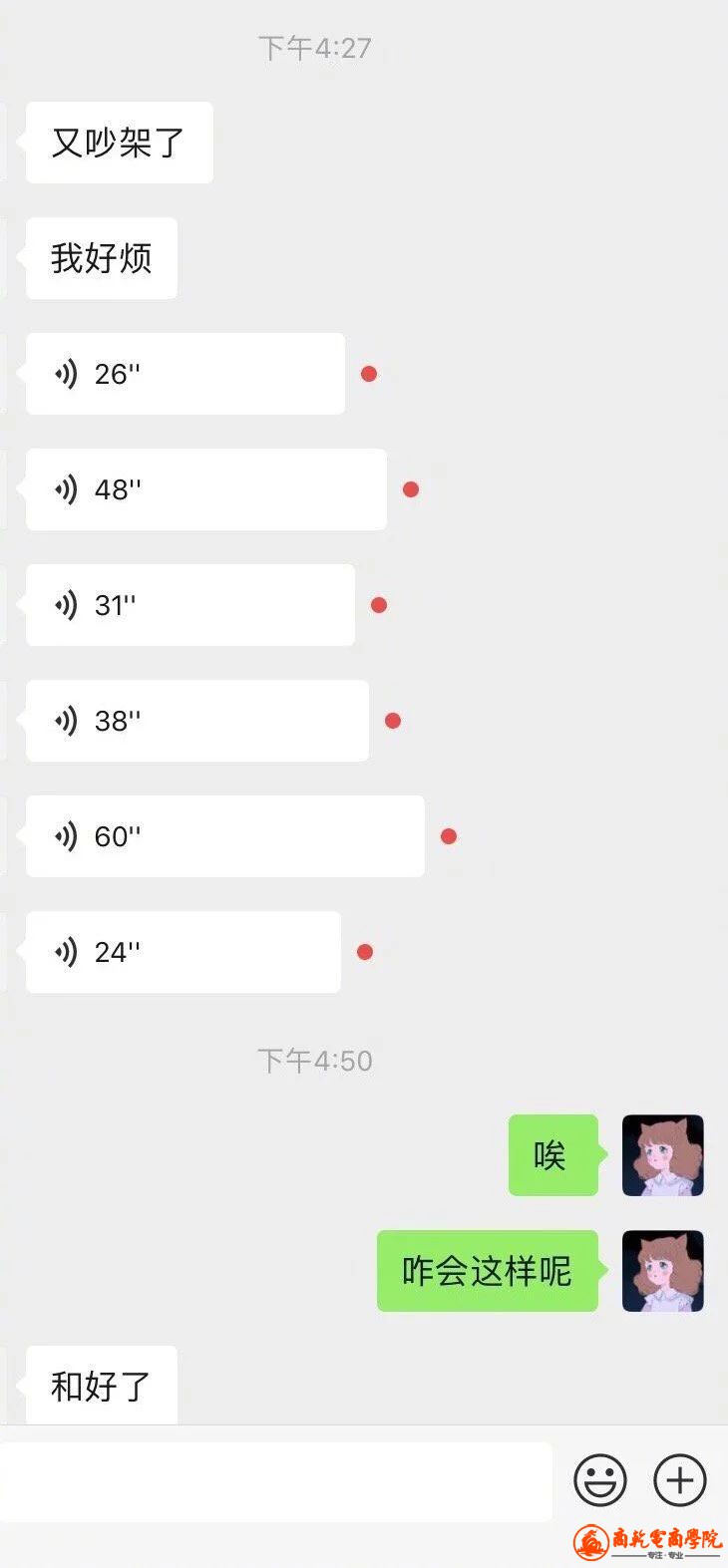Play the 60-second voice message
Screen dimensions: 728x1568
(x=224, y=836)
